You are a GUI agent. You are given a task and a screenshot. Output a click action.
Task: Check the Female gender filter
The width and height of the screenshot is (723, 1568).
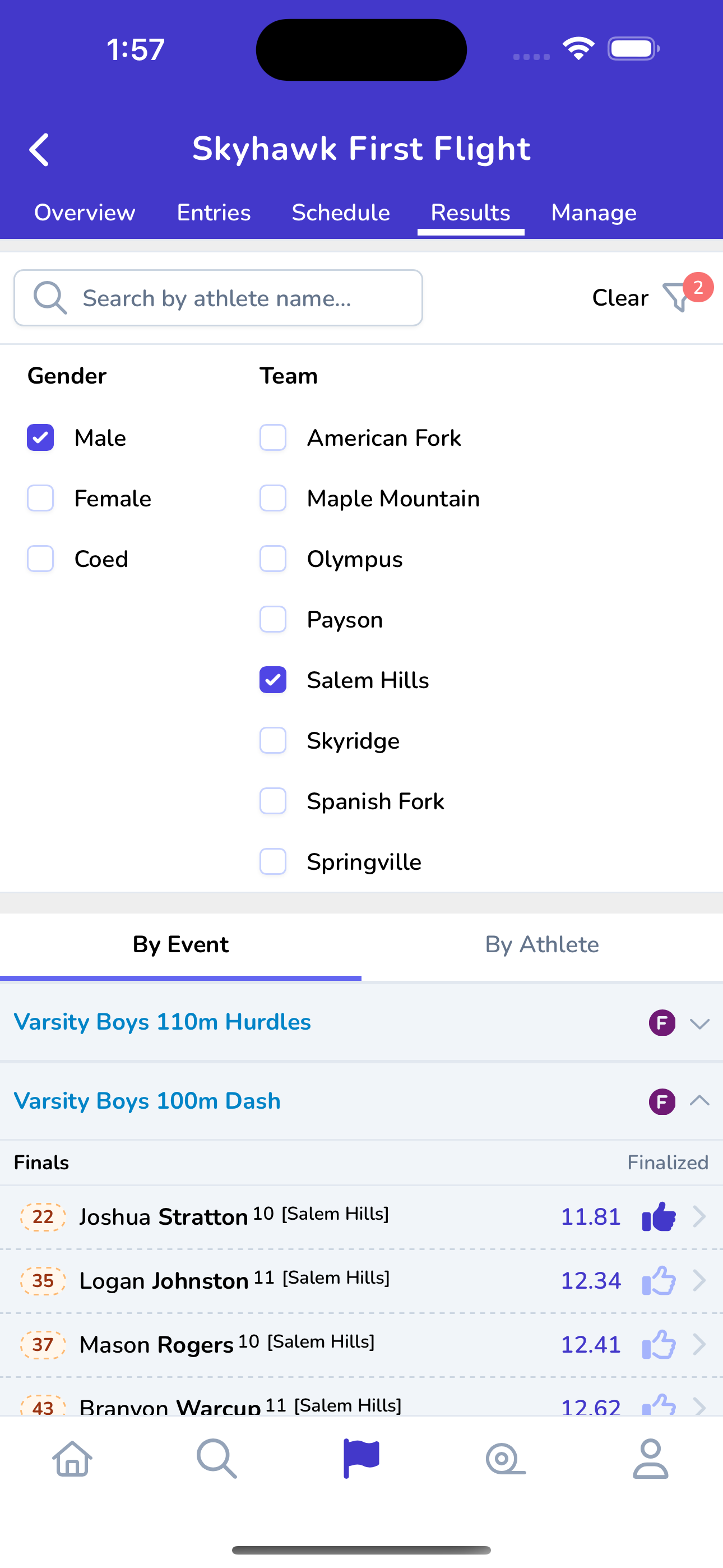[x=40, y=498]
